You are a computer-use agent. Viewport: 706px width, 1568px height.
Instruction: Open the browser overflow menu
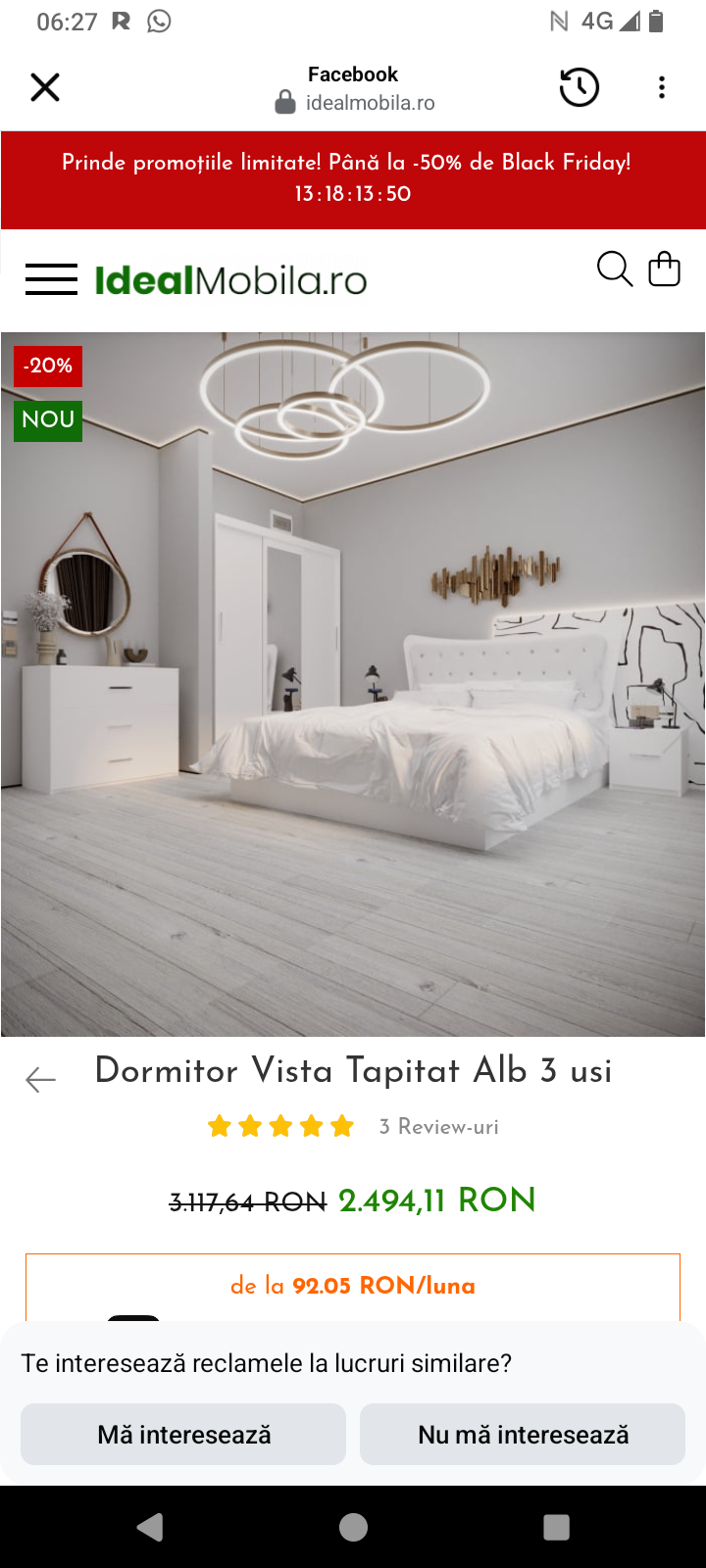tap(662, 87)
